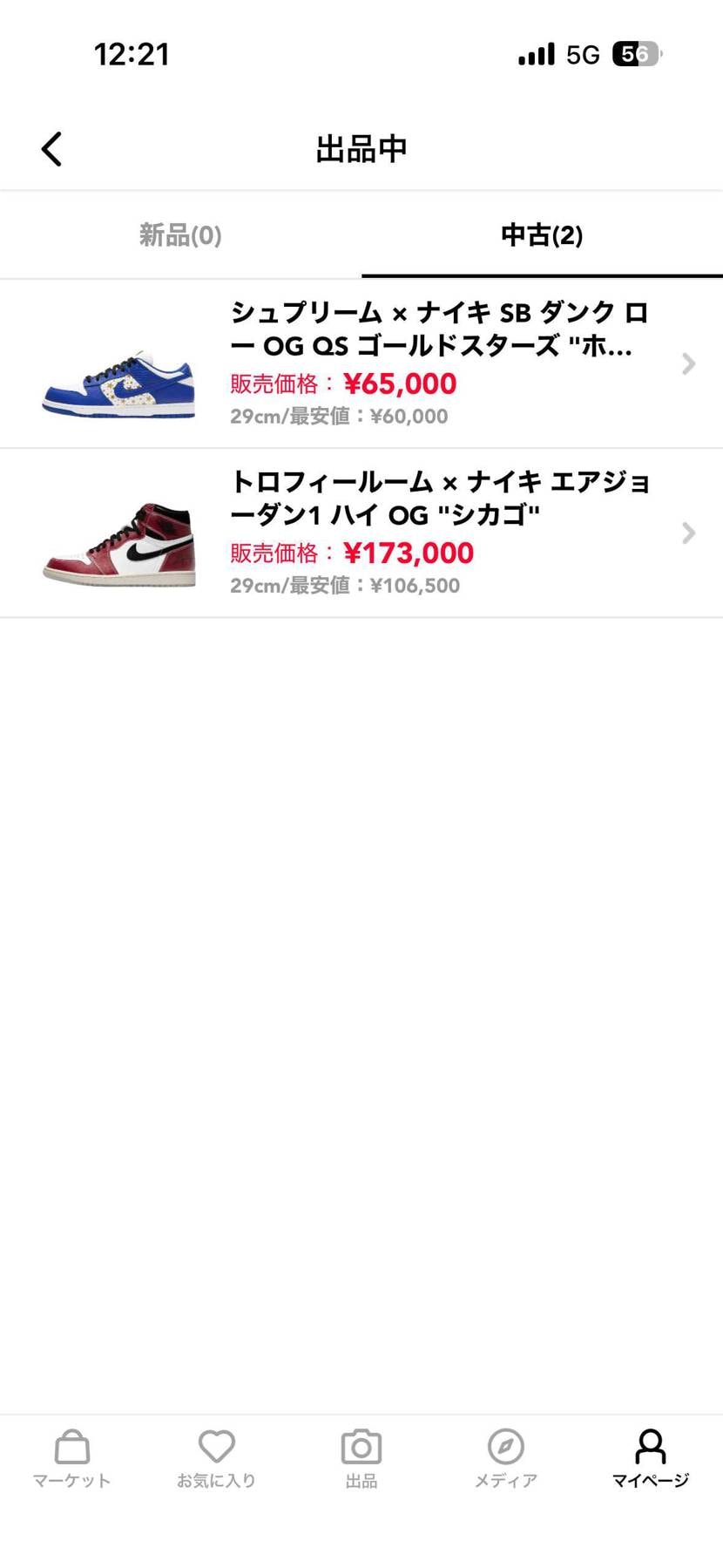Select the signal strength indicator

pyautogui.click(x=534, y=52)
